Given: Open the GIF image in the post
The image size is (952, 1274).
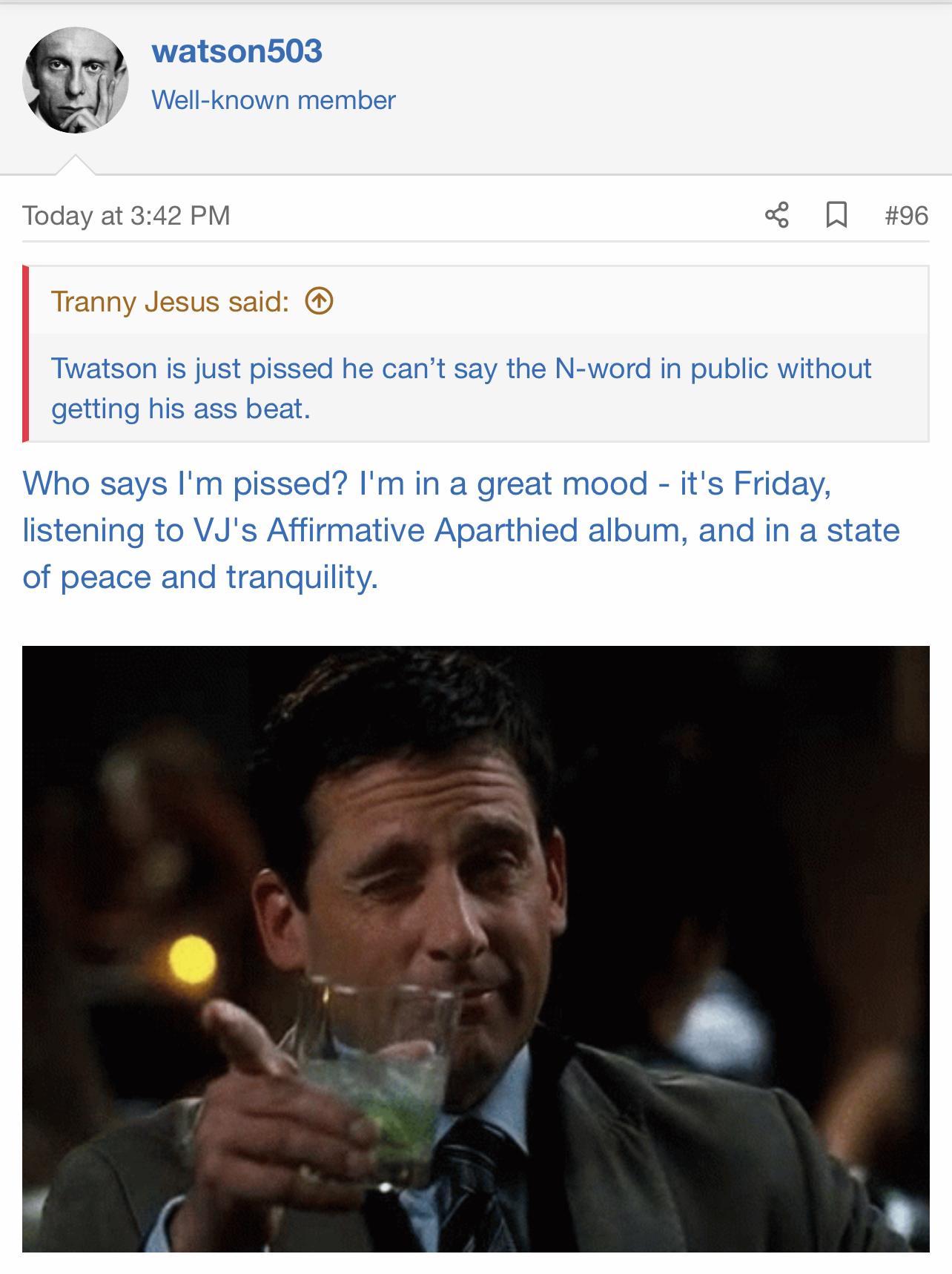Looking at the screenshot, I should point(475,948).
